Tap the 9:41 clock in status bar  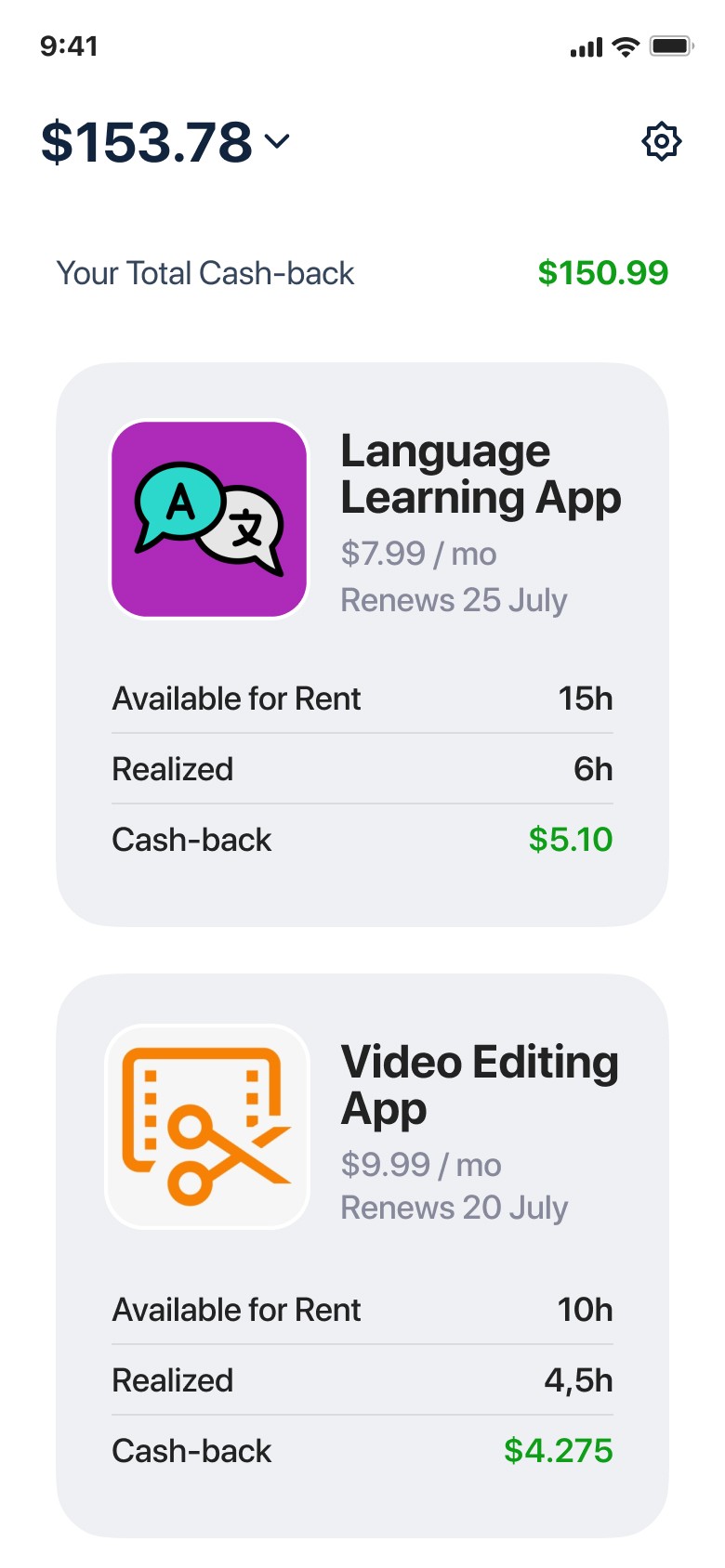tap(69, 46)
